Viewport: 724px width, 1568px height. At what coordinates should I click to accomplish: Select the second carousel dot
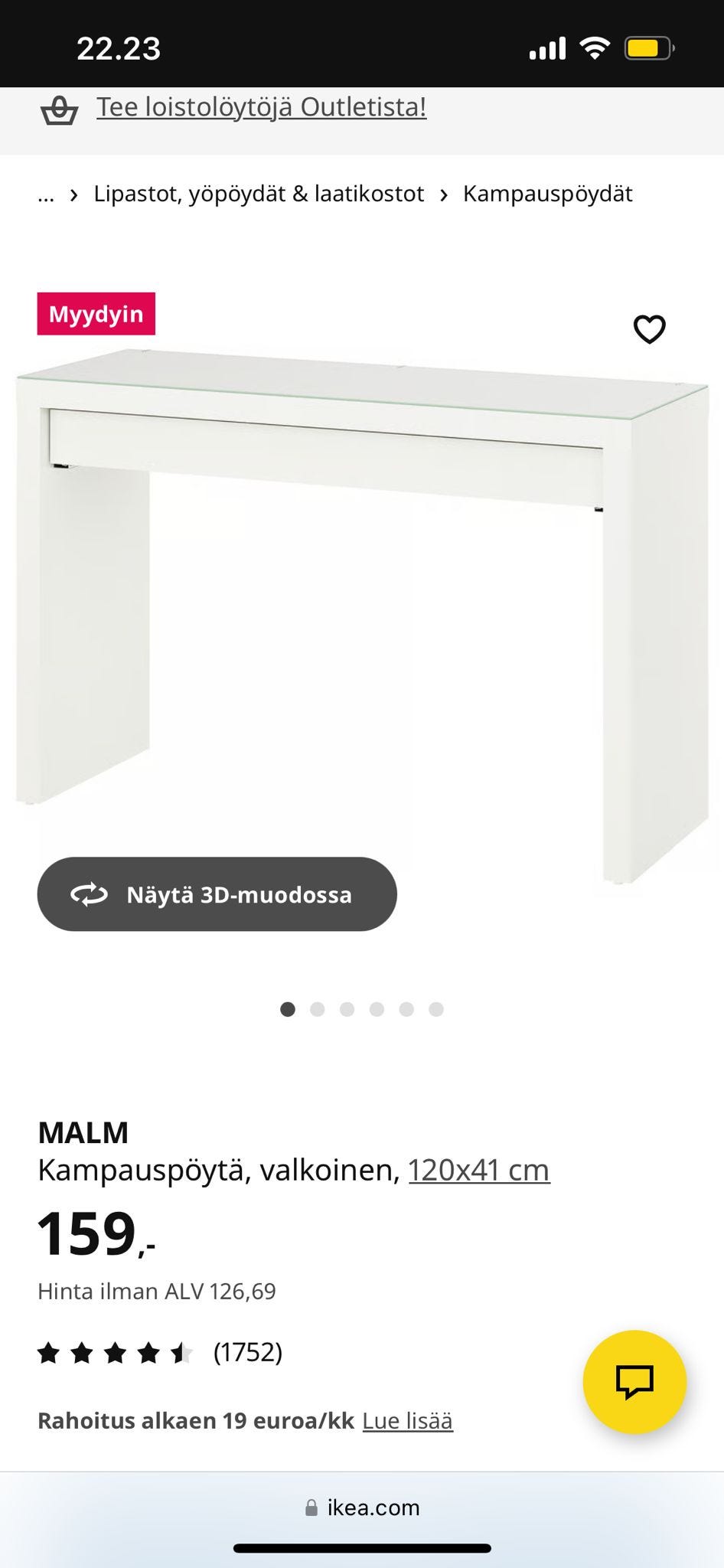pyautogui.click(x=318, y=1009)
